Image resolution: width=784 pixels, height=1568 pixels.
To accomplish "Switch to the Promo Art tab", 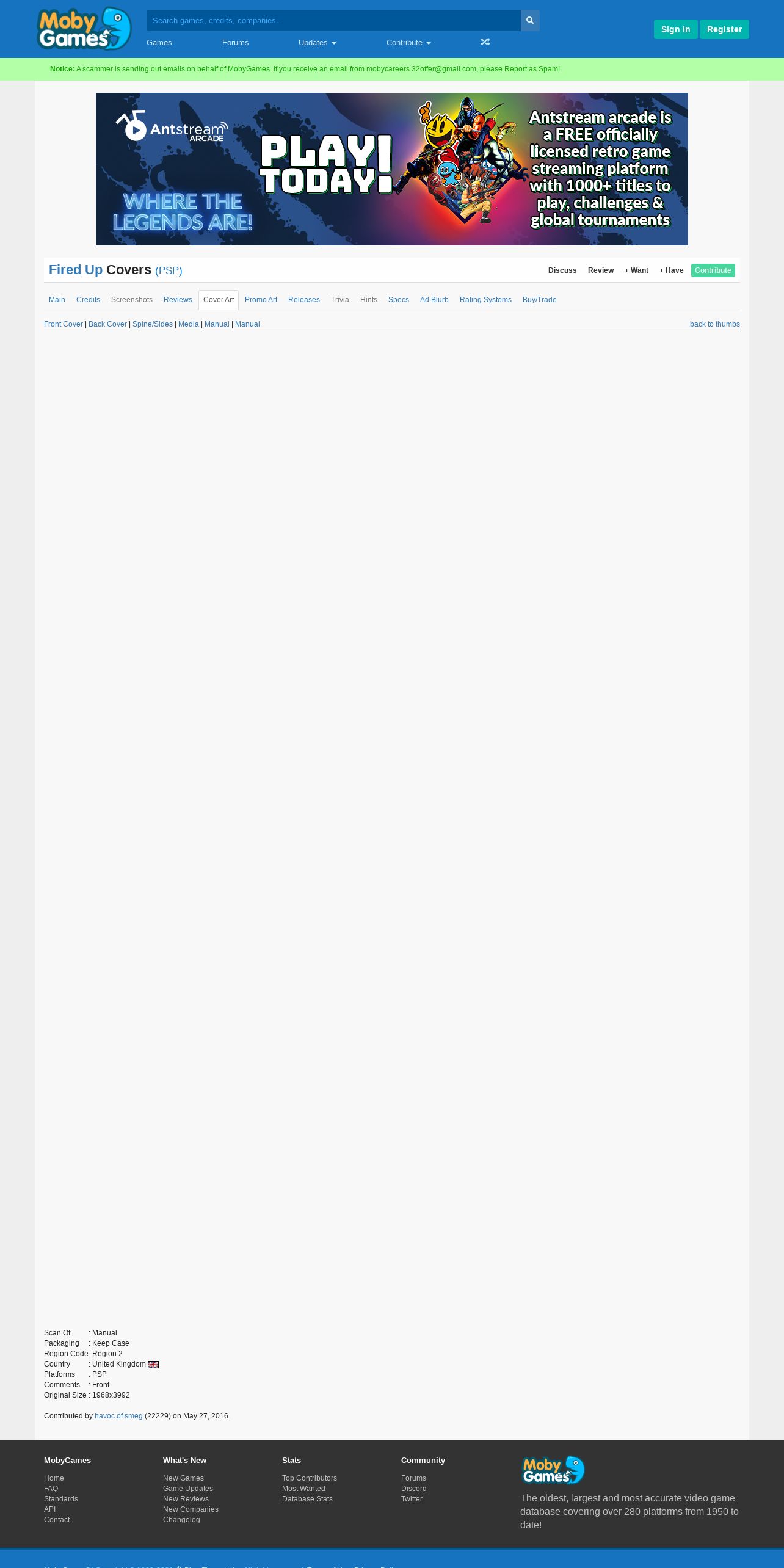I will [x=261, y=300].
